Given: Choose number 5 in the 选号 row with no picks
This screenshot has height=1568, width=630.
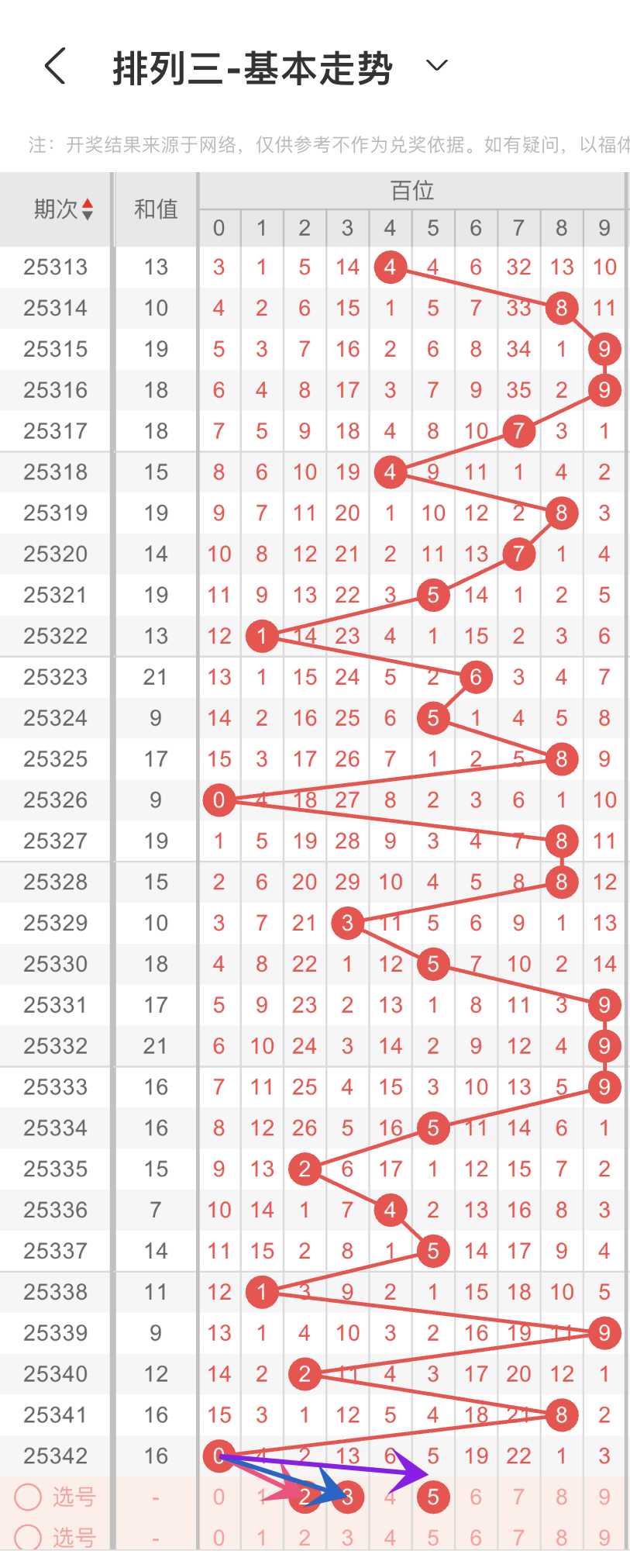Looking at the screenshot, I should (433, 1537).
